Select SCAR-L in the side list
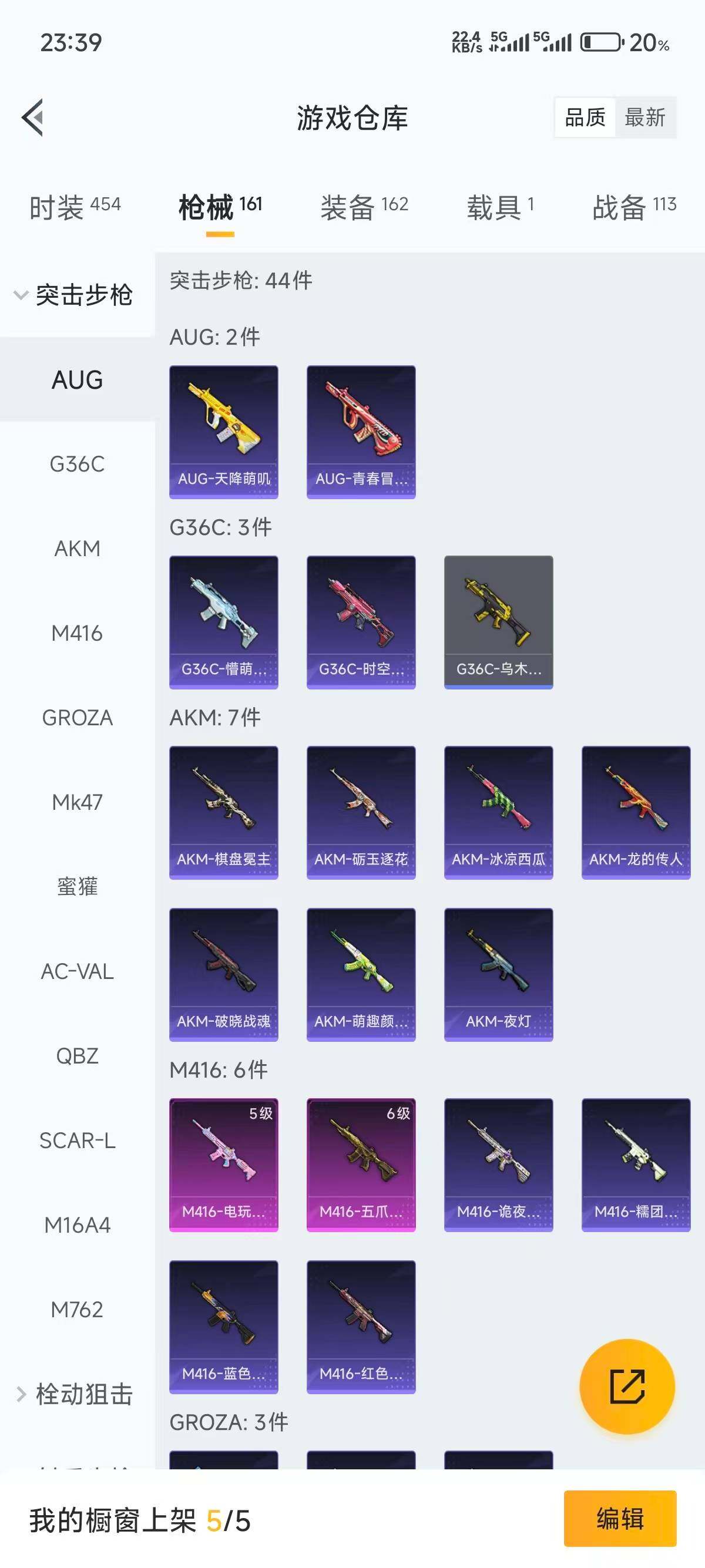Image resolution: width=705 pixels, height=1568 pixels. coord(77,1140)
